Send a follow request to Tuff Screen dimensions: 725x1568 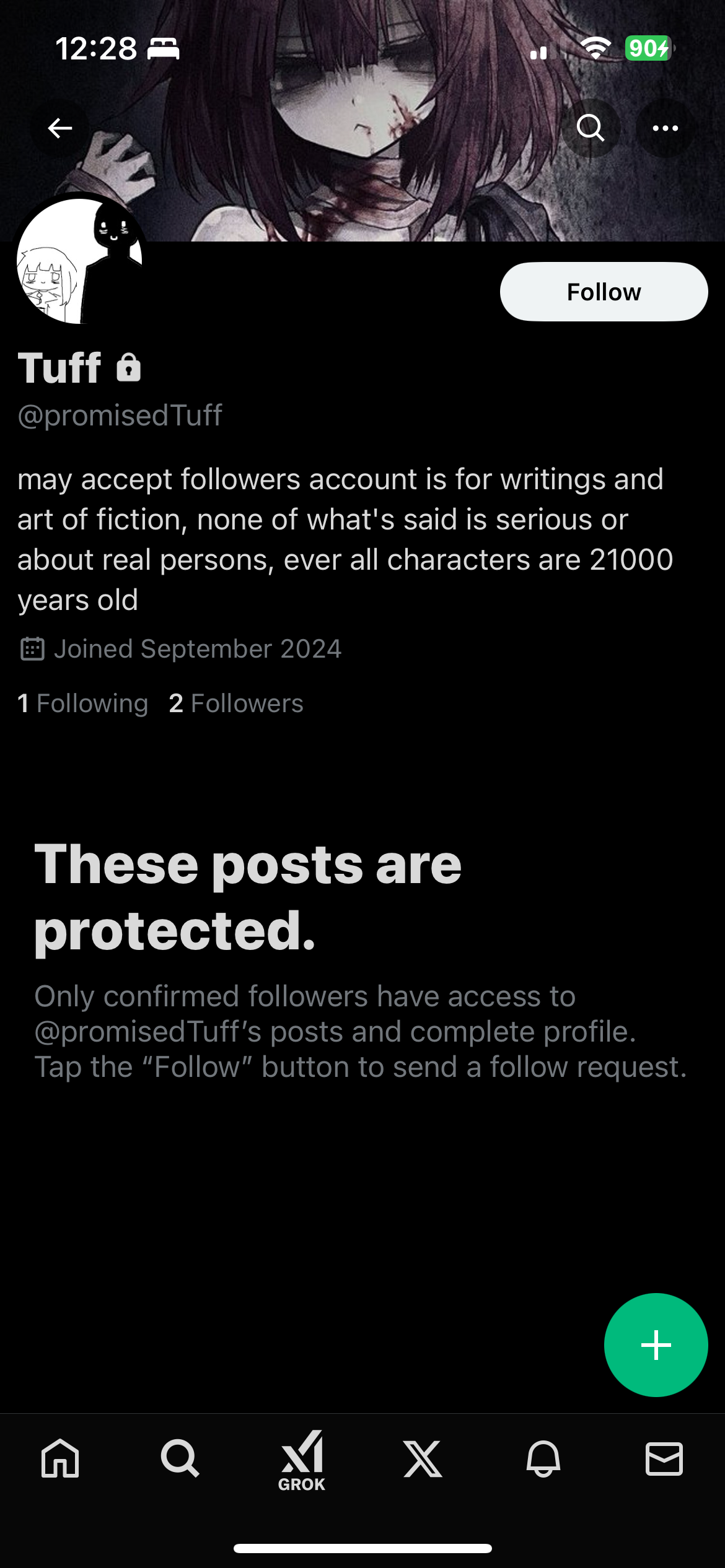tap(604, 292)
